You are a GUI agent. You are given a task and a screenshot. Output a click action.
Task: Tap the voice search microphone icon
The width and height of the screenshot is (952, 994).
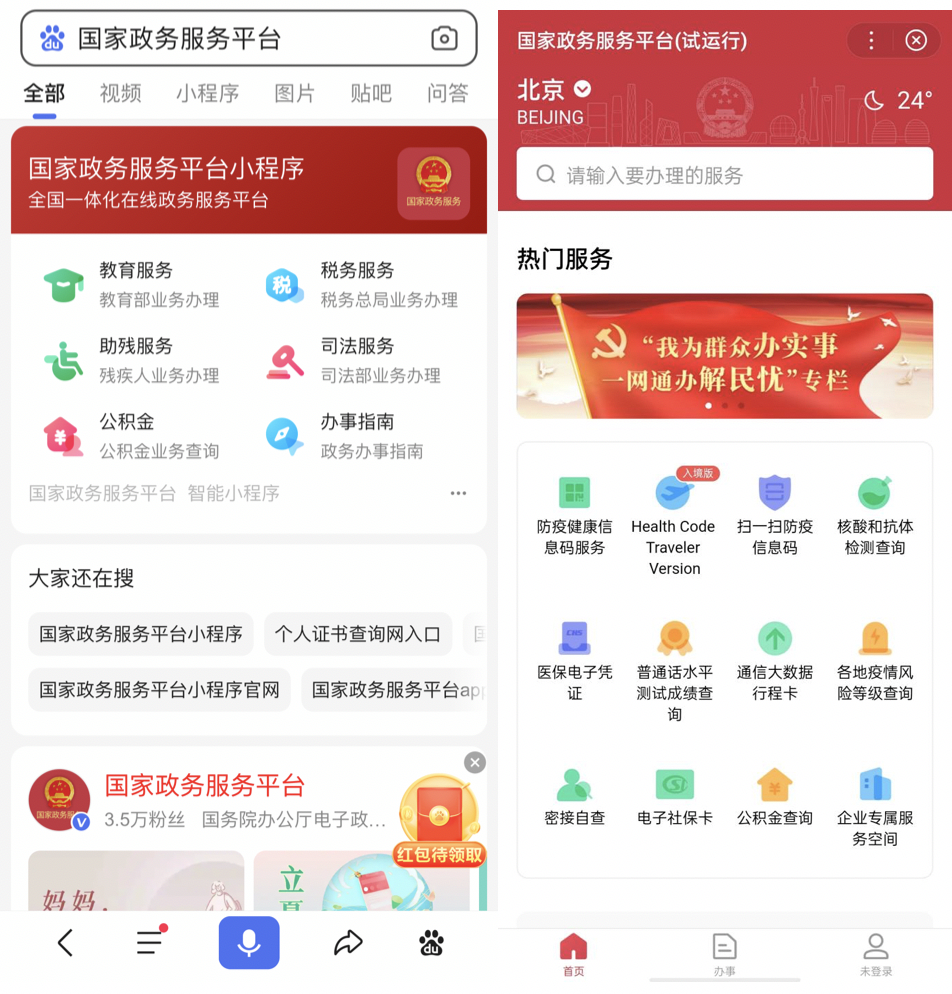click(x=248, y=942)
